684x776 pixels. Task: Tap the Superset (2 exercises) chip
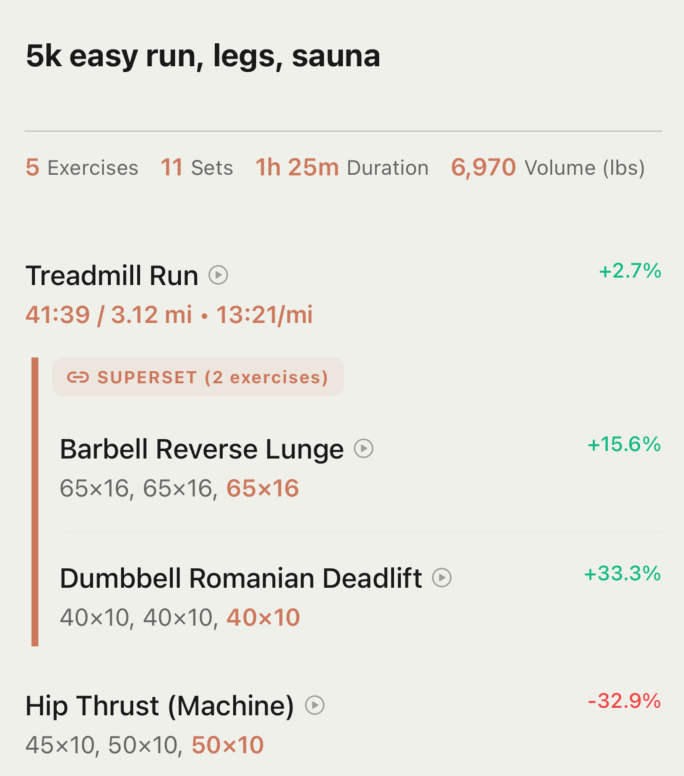198,377
